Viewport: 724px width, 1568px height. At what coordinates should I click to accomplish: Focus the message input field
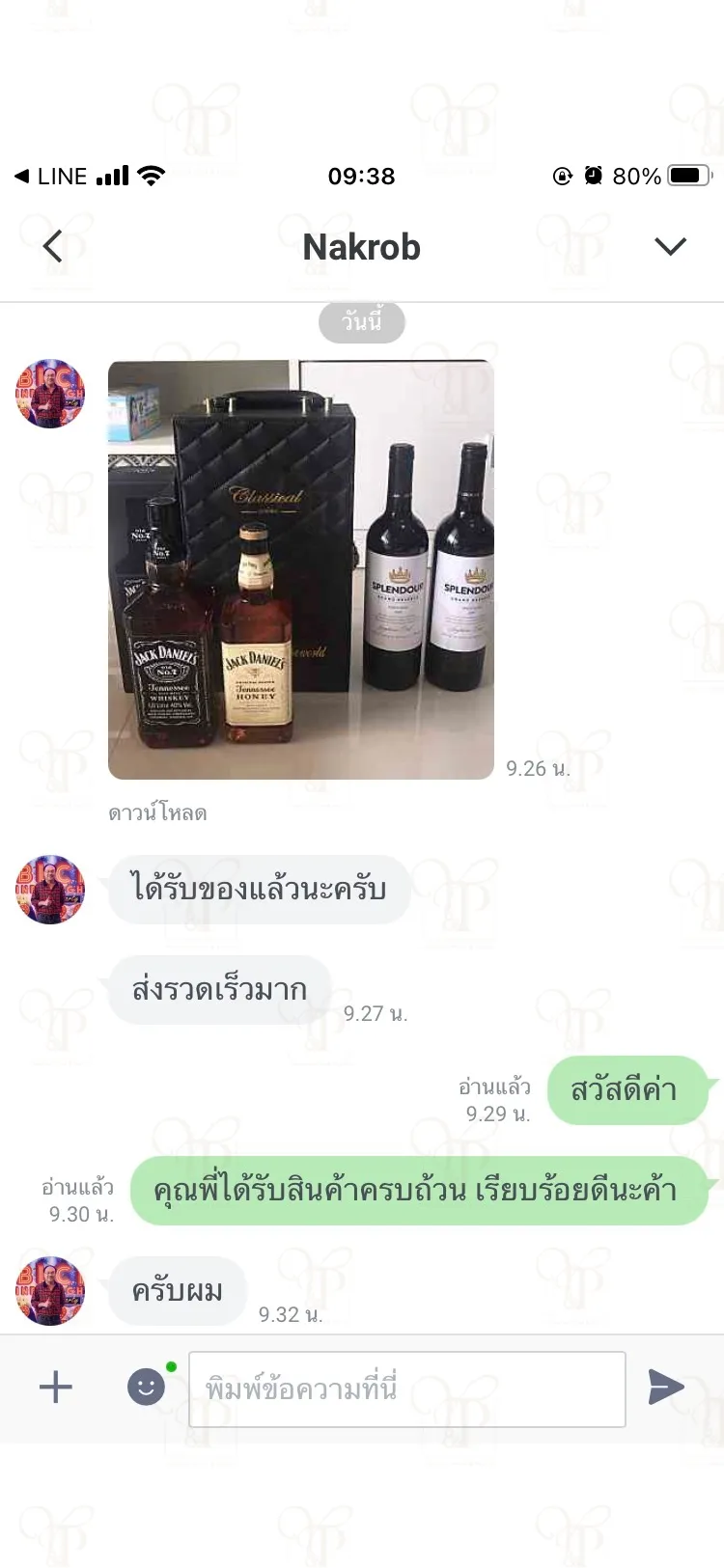pyautogui.click(x=407, y=1389)
